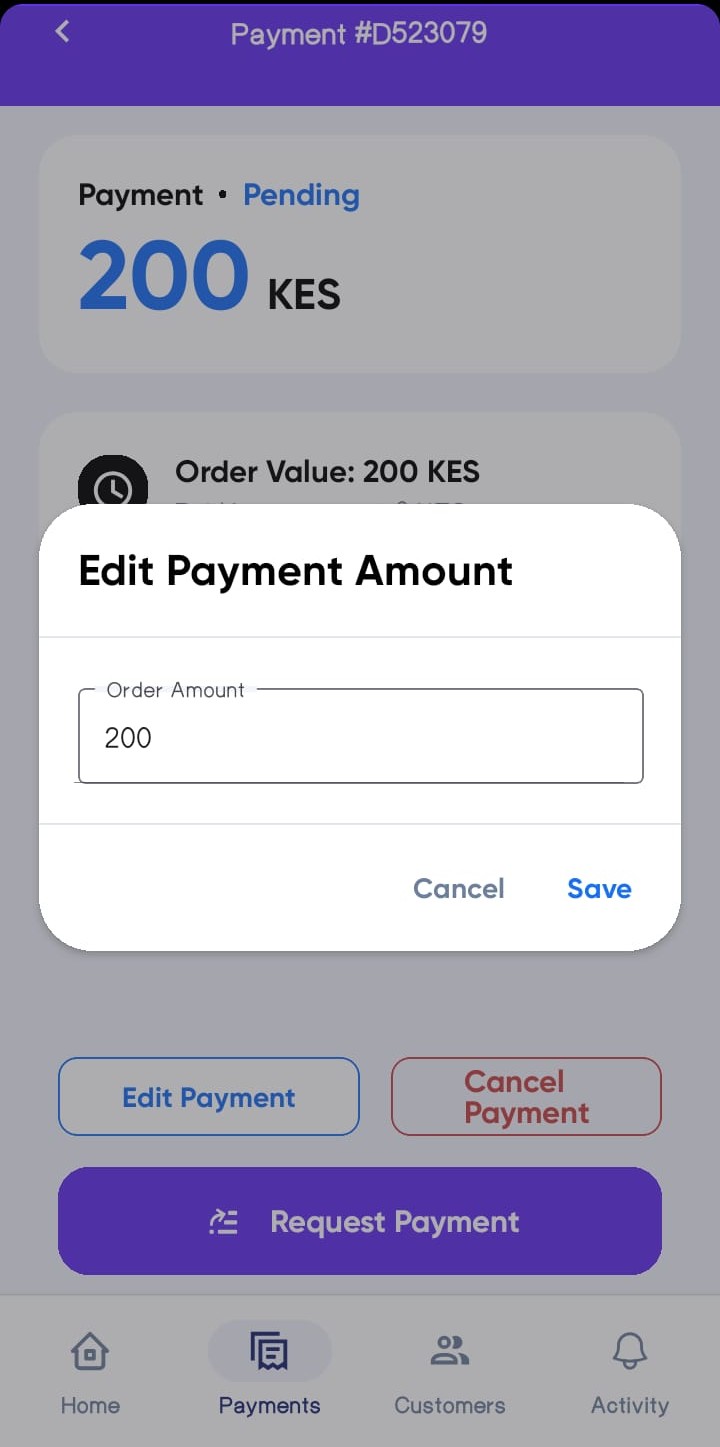
Task: Save the edited payment amount
Action: click(x=599, y=888)
